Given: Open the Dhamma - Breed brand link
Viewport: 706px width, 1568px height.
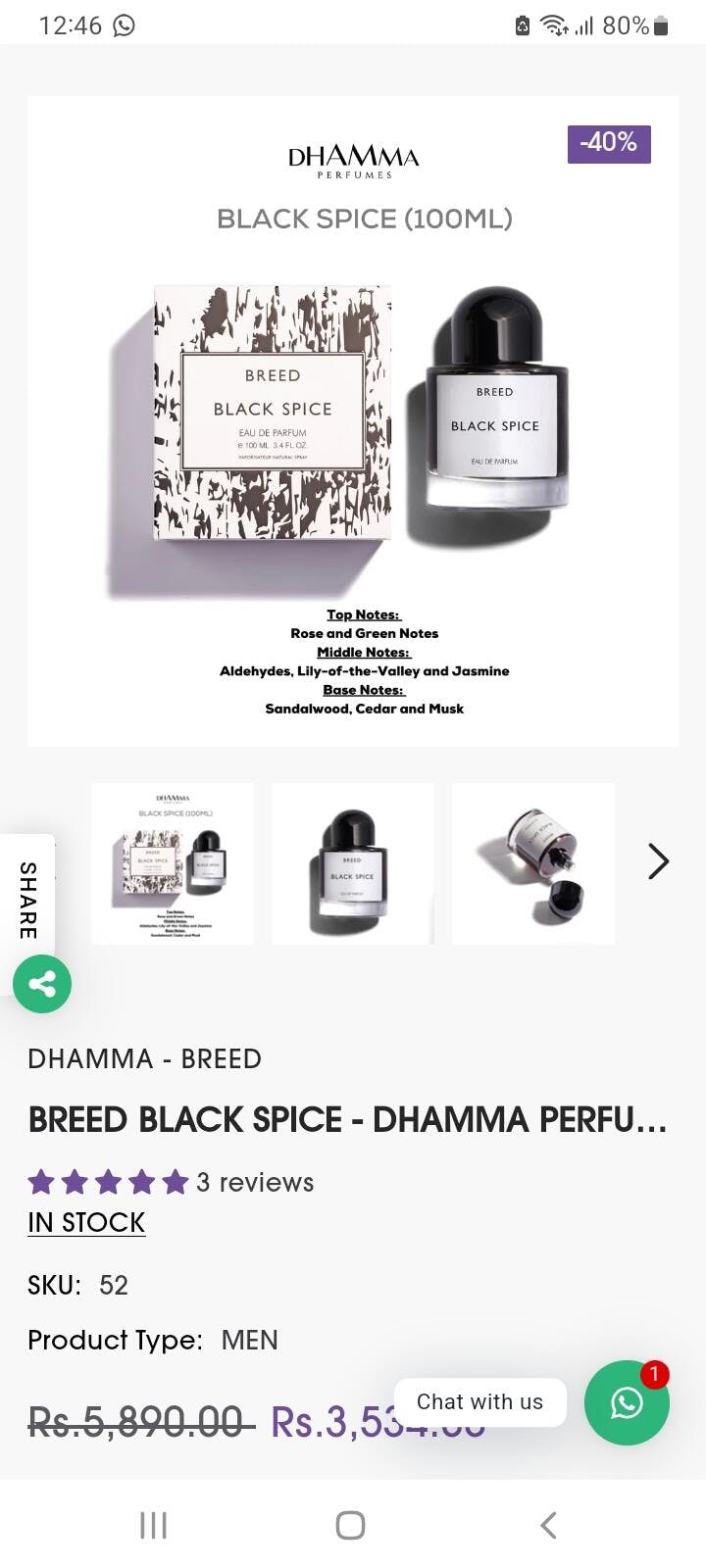Looking at the screenshot, I should point(144,1059).
